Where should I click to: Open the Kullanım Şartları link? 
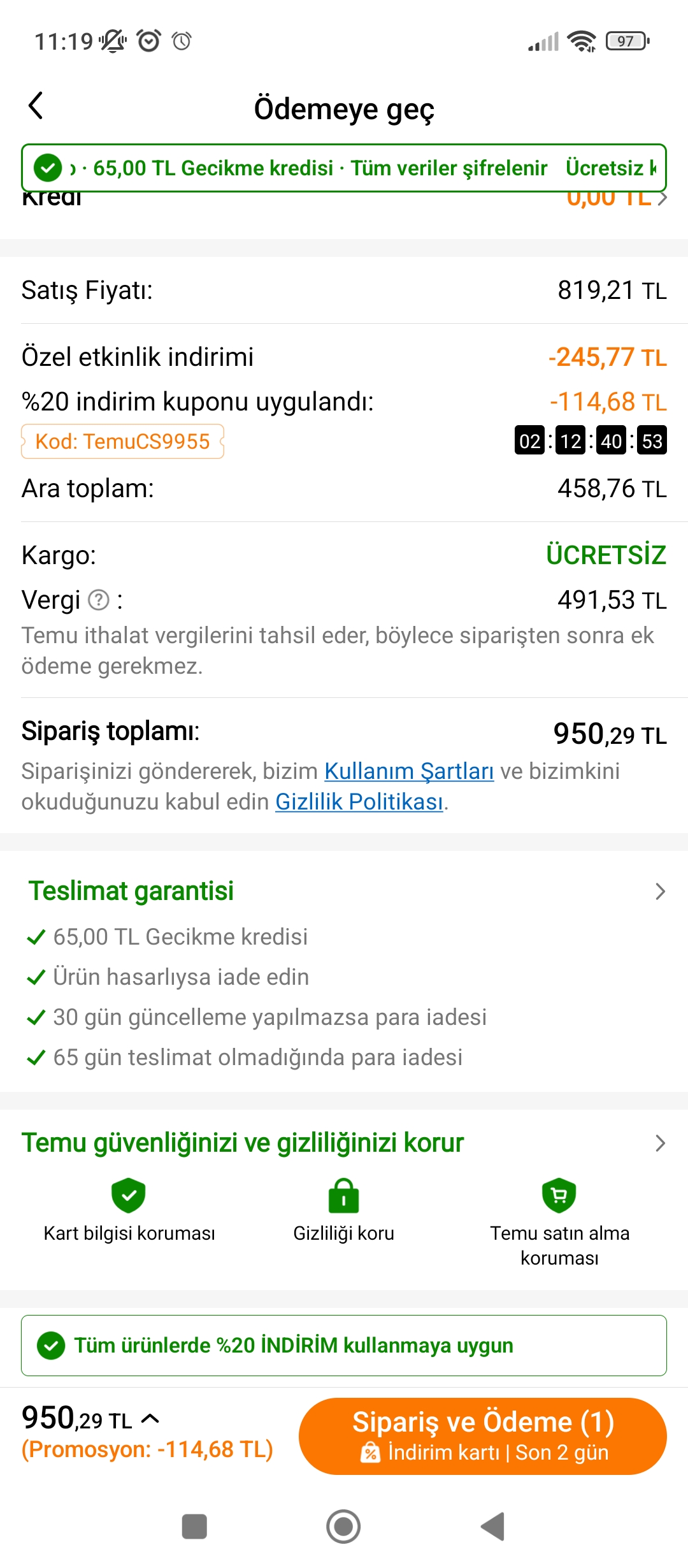(x=409, y=771)
